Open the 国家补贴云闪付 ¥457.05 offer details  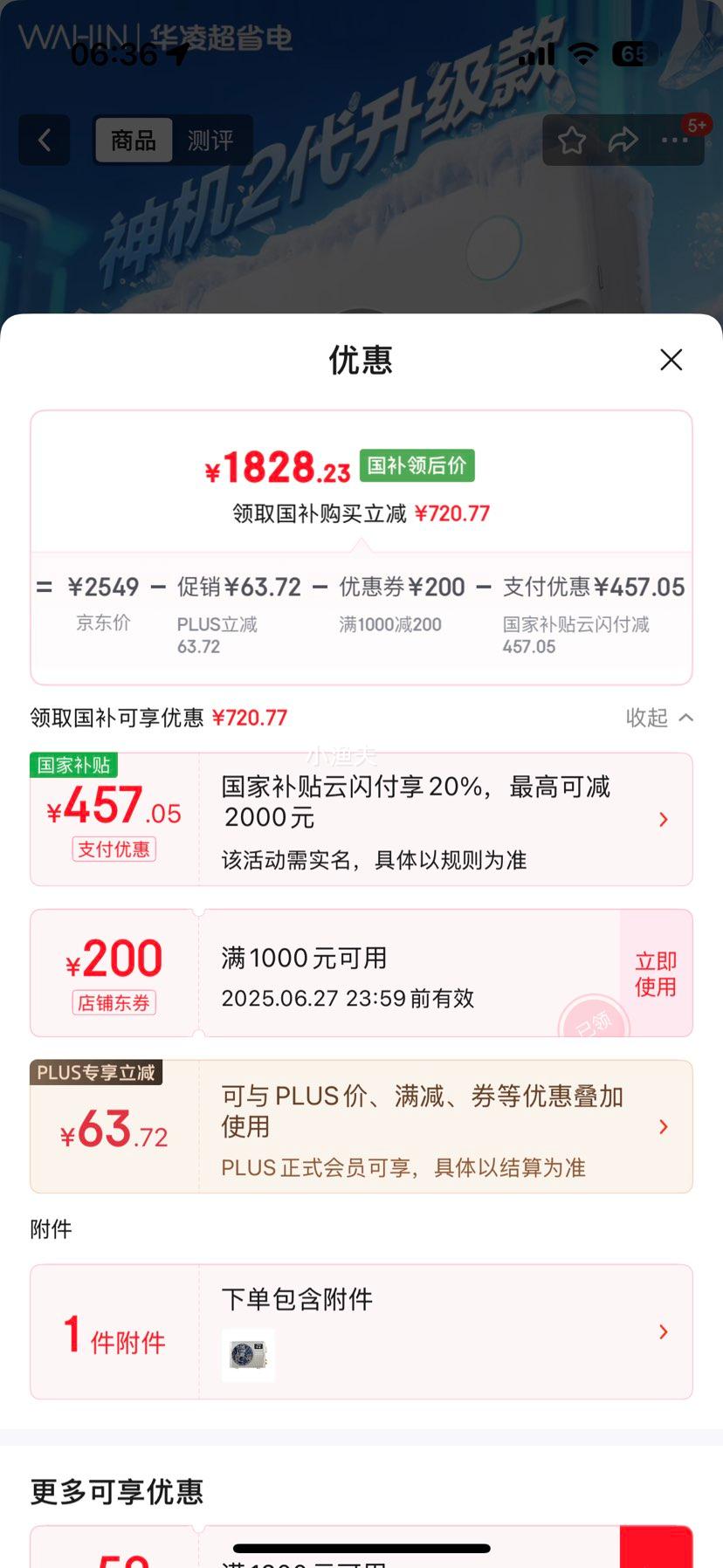[x=437, y=819]
